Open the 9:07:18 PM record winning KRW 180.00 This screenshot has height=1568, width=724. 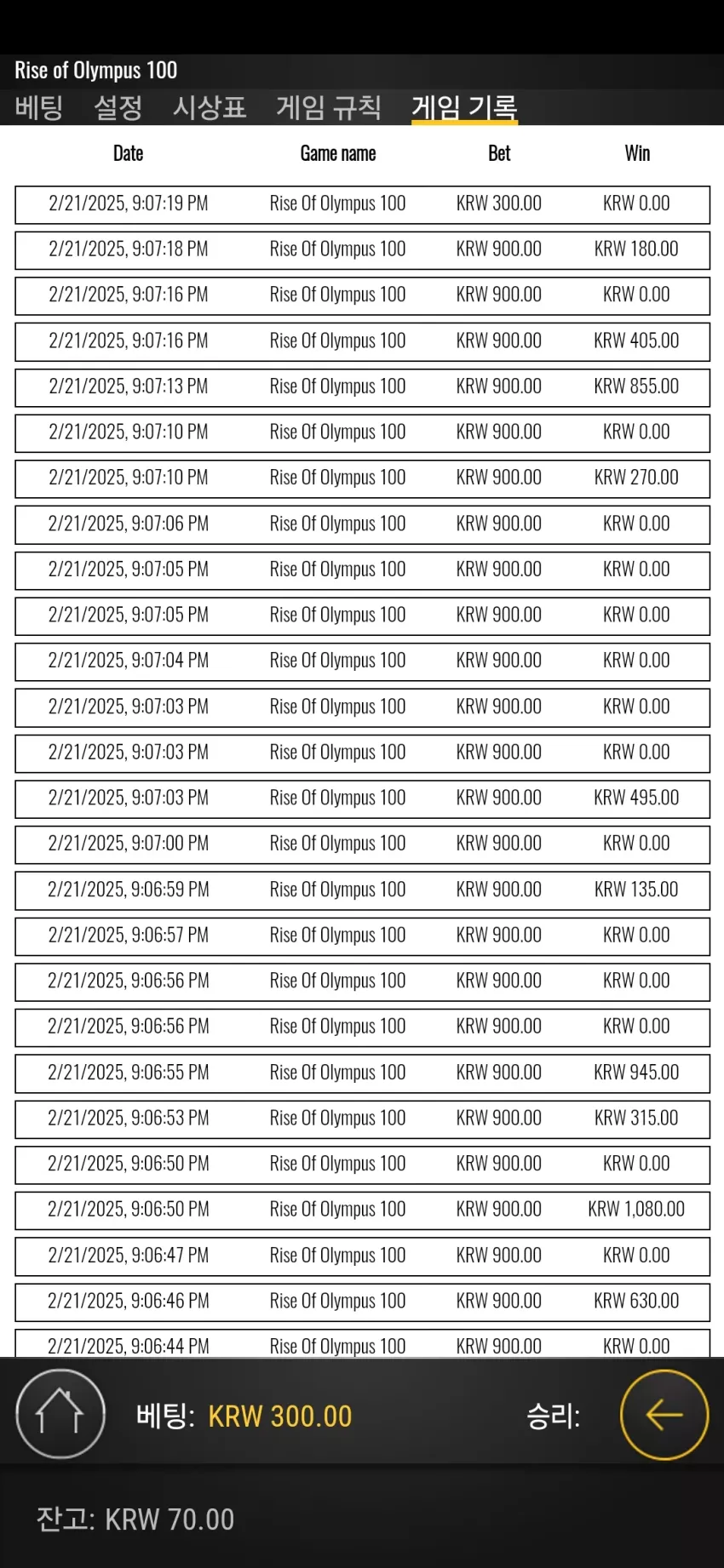pyautogui.click(x=362, y=250)
